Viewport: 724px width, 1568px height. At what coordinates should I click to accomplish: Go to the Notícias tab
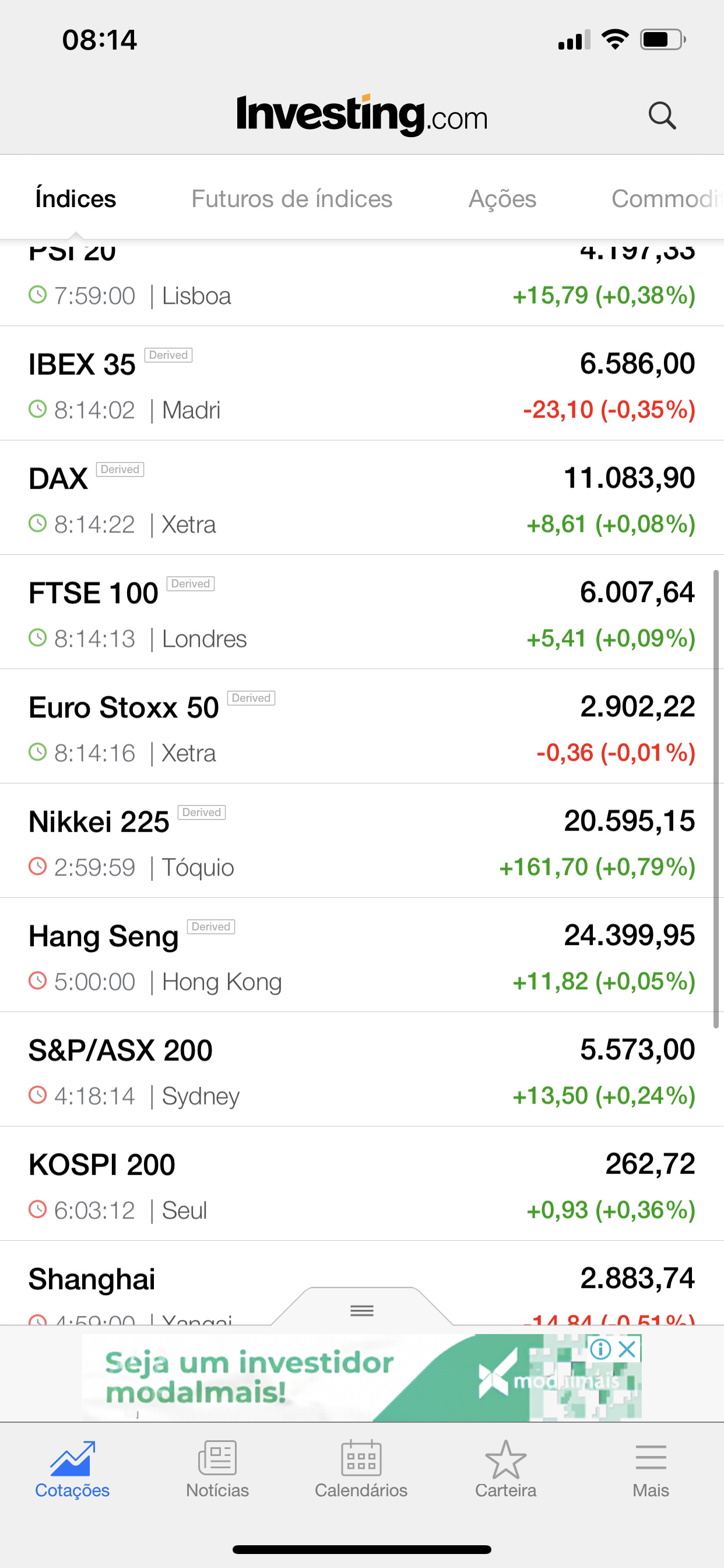[x=217, y=1469]
